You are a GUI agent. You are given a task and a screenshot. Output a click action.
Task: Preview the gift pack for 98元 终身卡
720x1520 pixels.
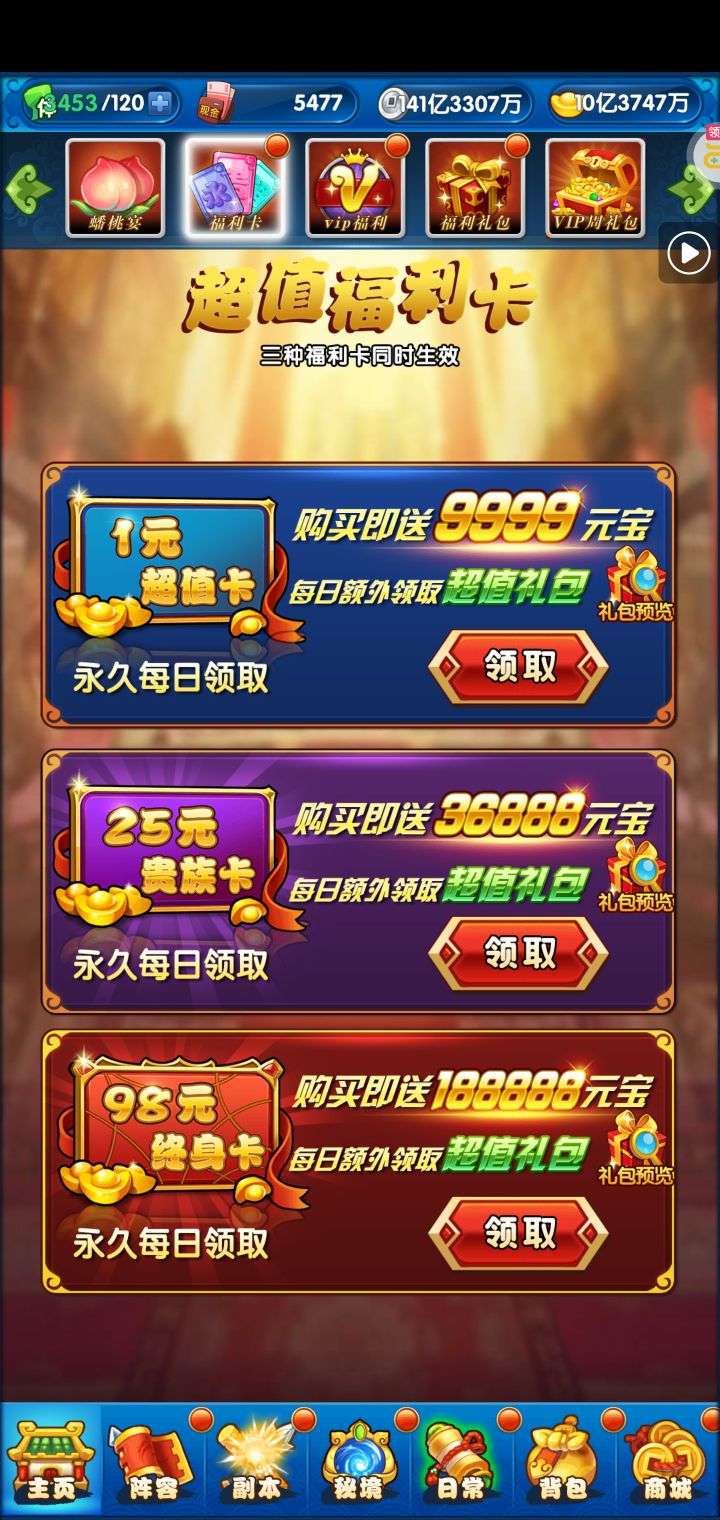(636, 1148)
